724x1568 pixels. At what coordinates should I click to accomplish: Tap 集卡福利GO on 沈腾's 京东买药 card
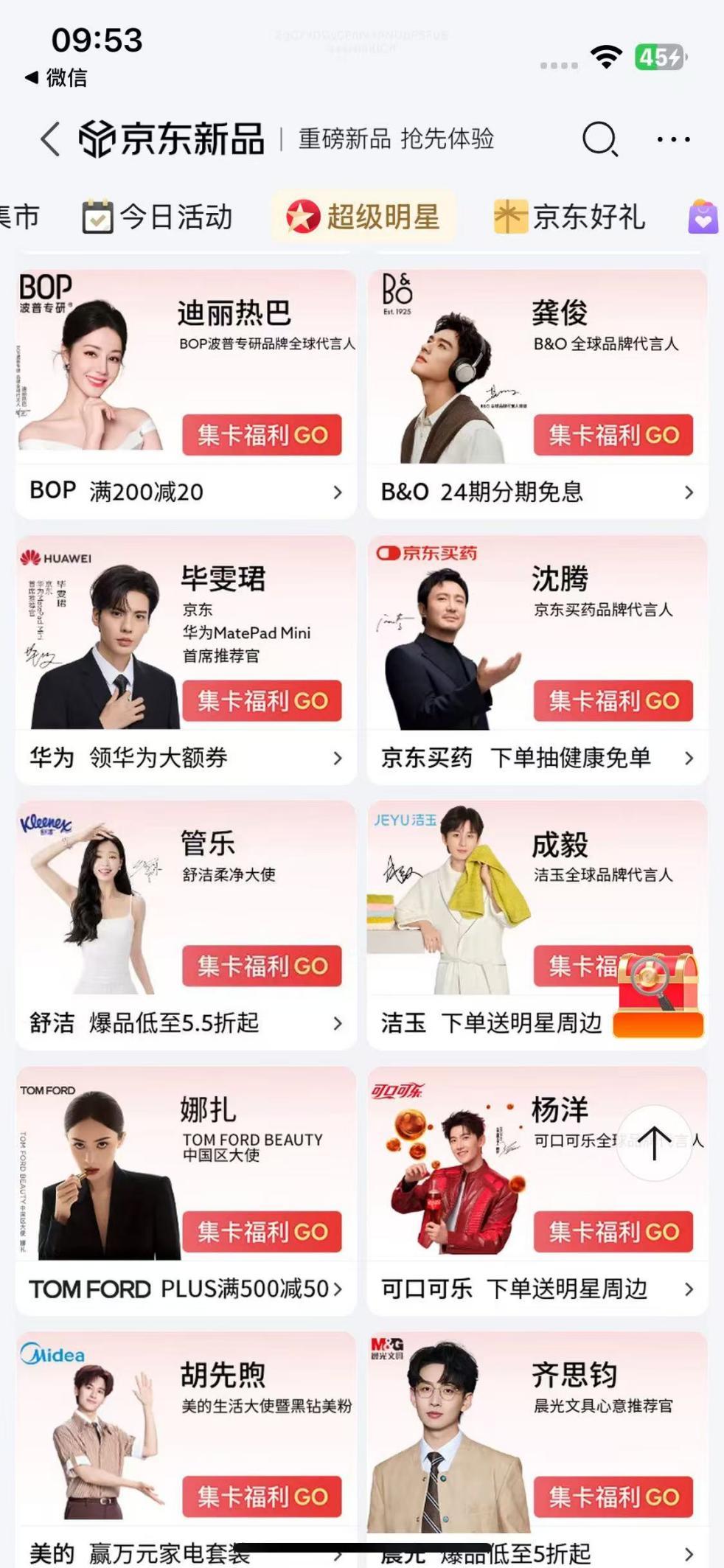(x=614, y=701)
